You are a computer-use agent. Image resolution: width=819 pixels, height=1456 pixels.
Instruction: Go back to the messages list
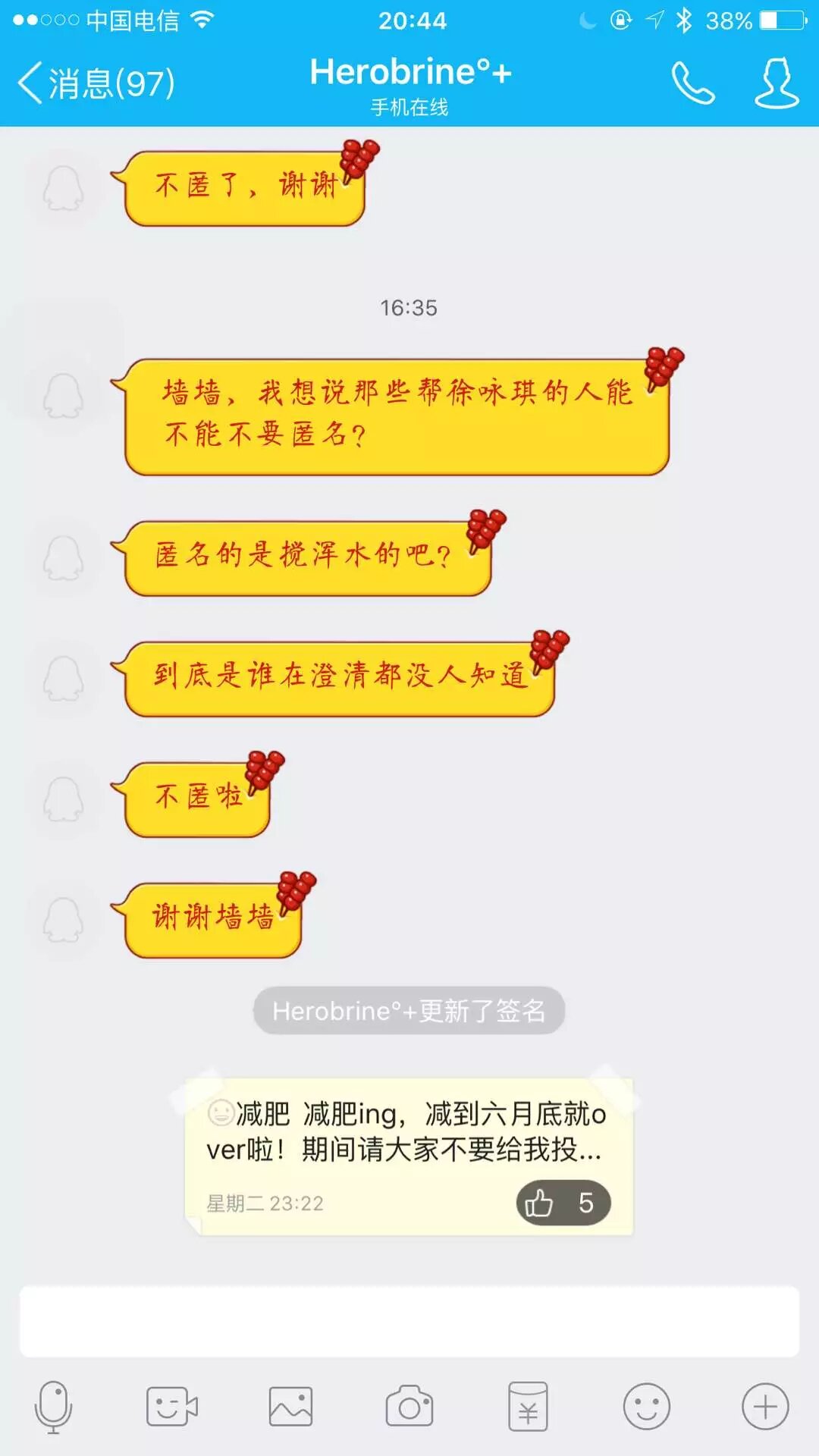(95, 83)
